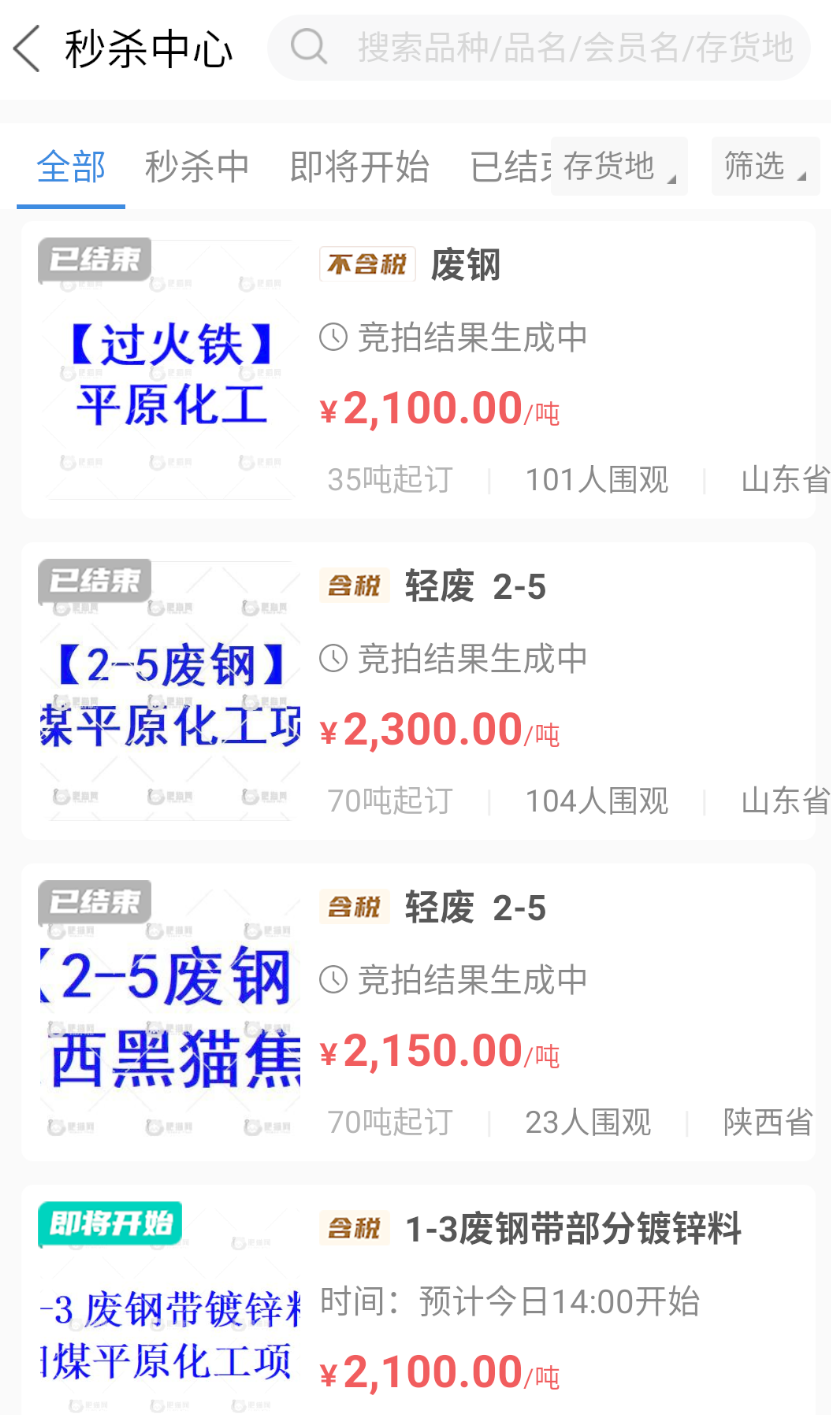
Task: Open the 1-3废钢带部分镀锌料 listing
Action: pos(418,1300)
